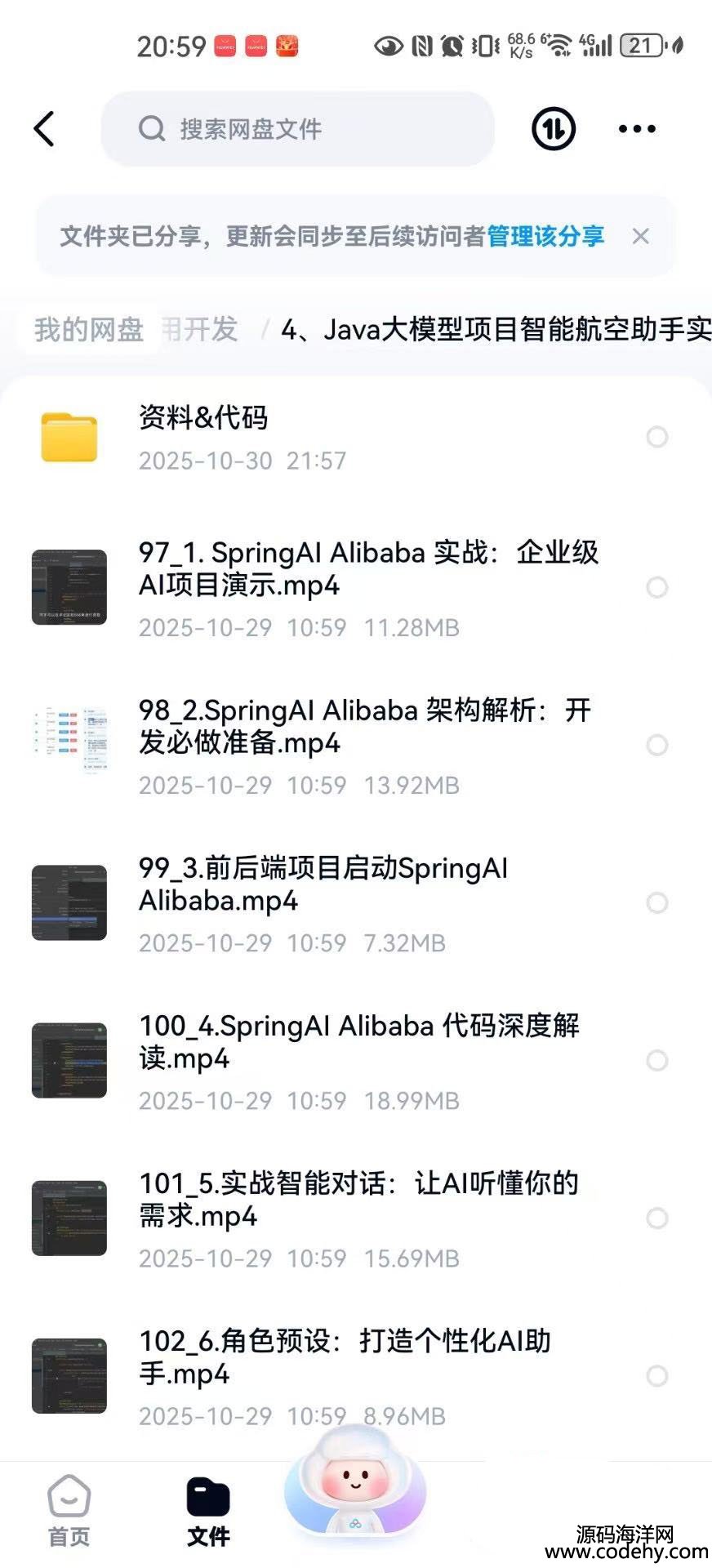Viewport: 712px width, 1568px height.
Task: Dismiss the folder shared banner
Action: (x=641, y=236)
